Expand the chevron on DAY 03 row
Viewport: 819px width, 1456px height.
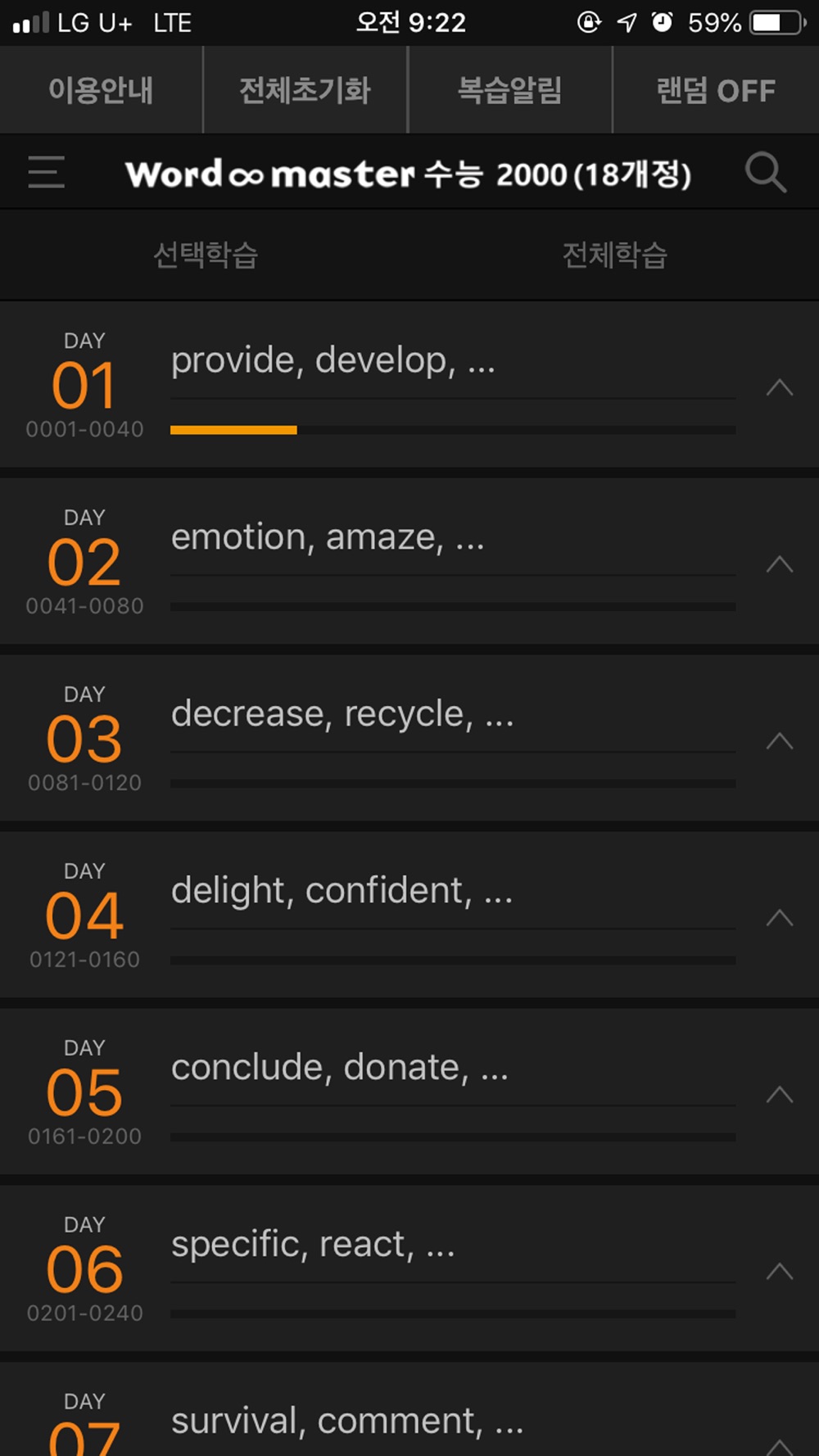780,741
